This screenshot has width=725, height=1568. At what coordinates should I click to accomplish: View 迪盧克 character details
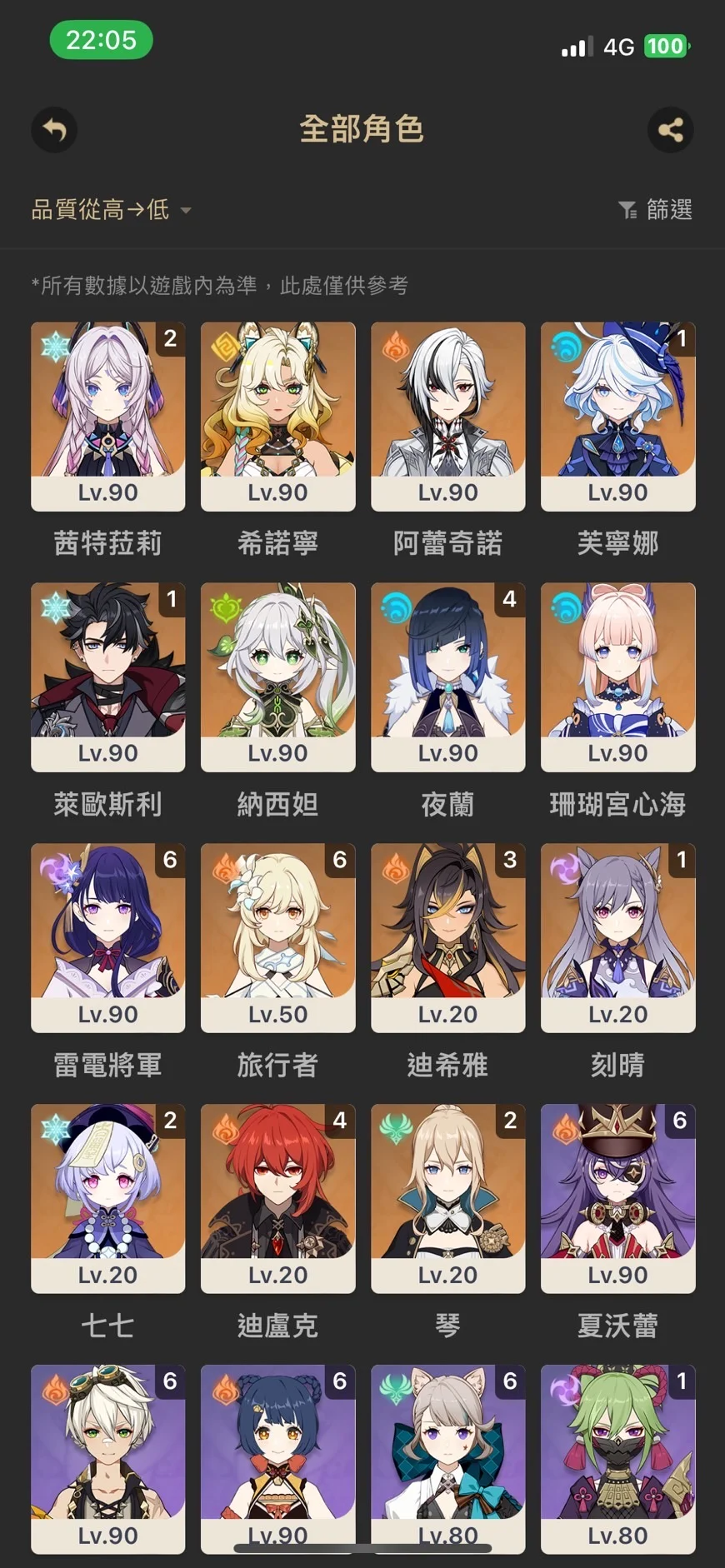tap(277, 1198)
